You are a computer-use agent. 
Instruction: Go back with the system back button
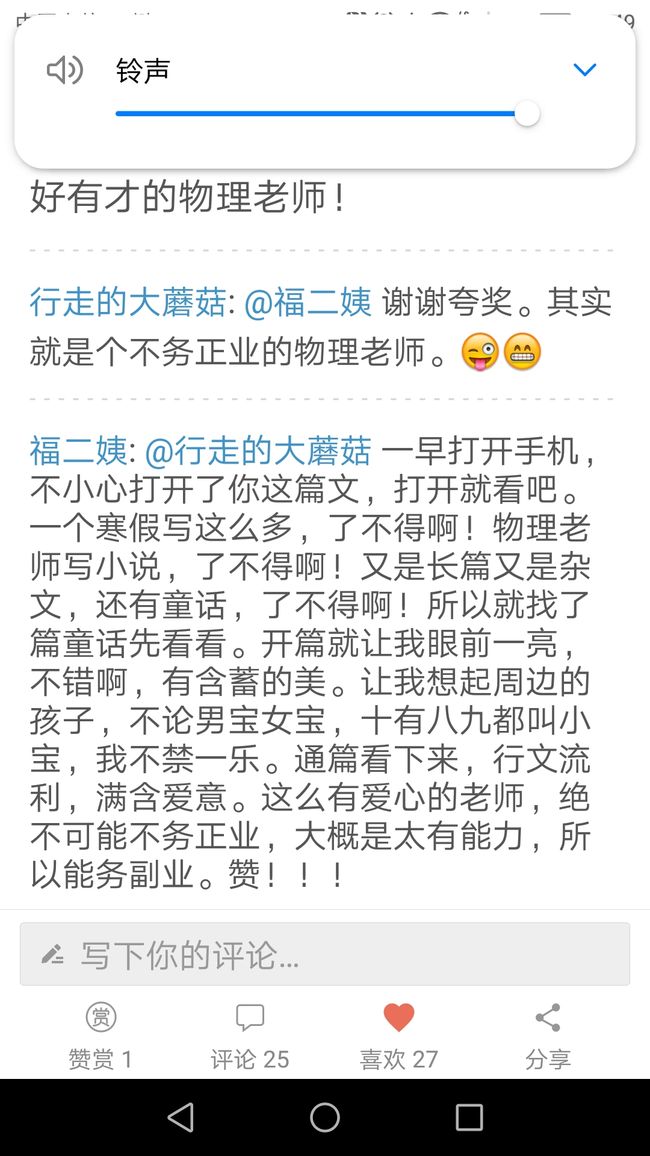click(181, 1118)
